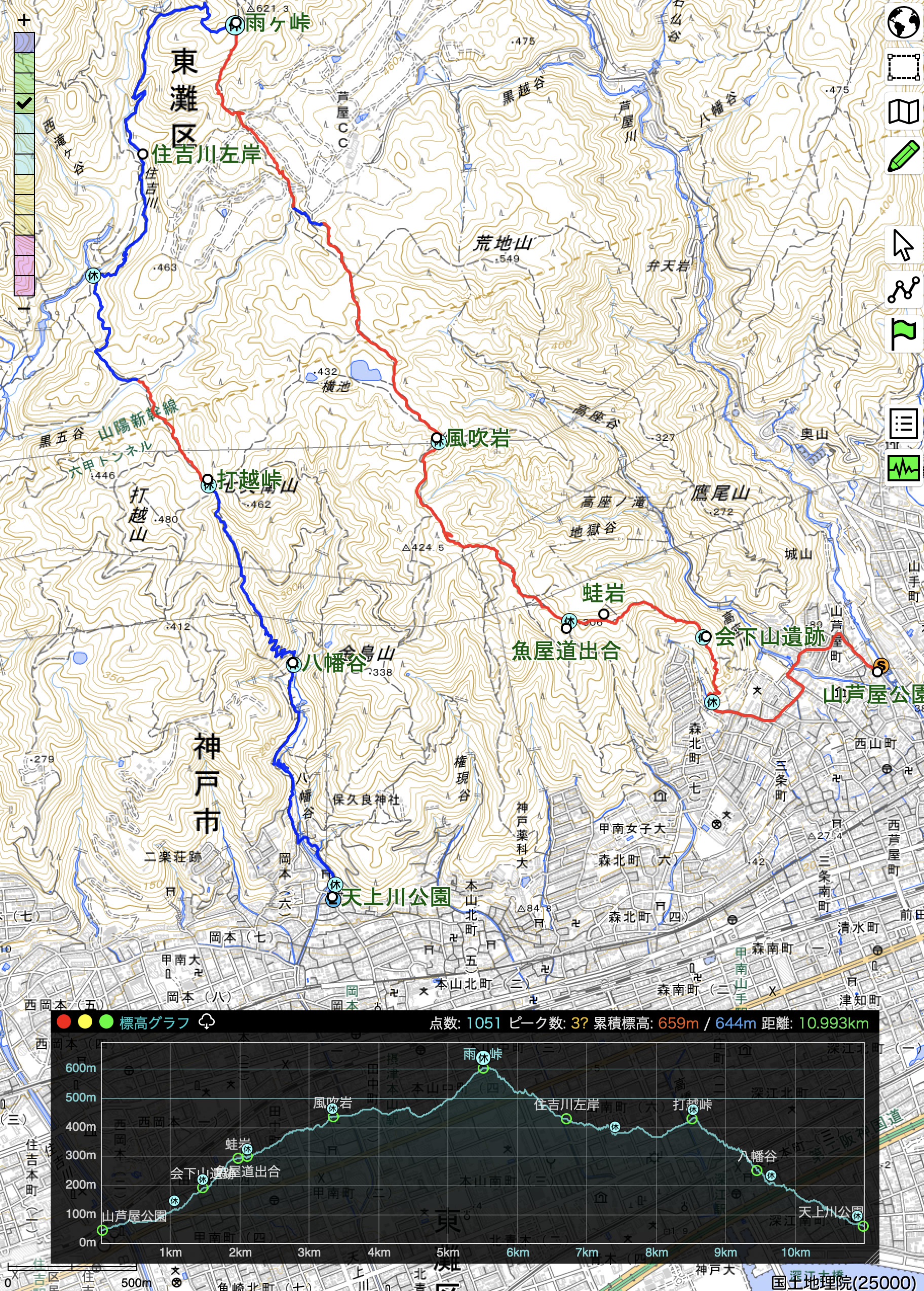924x1291 pixels.
Task: Select the green pencil drawing tool
Action: click(x=904, y=156)
